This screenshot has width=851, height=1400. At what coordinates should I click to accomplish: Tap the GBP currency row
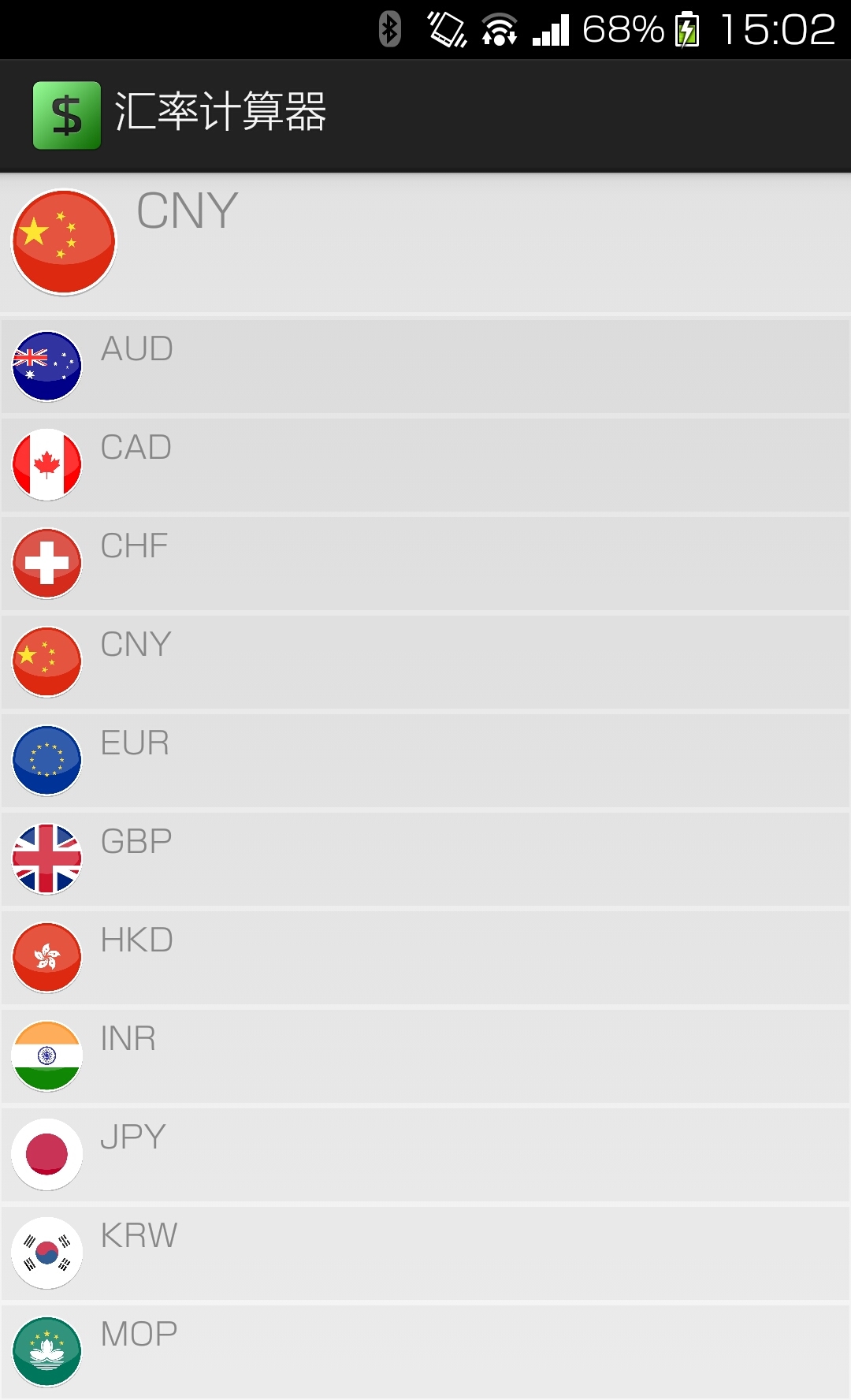click(x=425, y=859)
